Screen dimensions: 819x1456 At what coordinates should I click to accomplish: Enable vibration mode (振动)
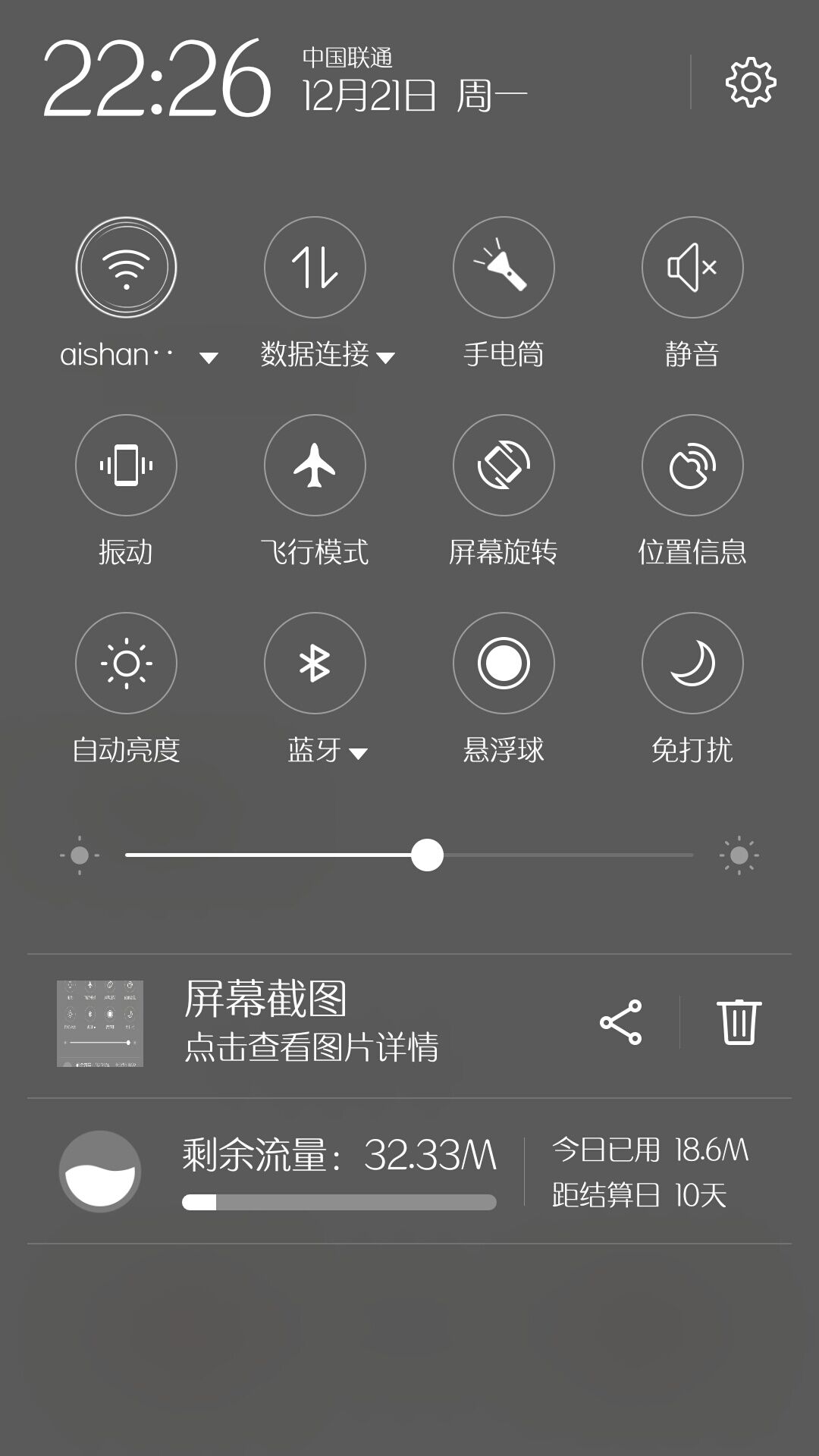coord(126,465)
